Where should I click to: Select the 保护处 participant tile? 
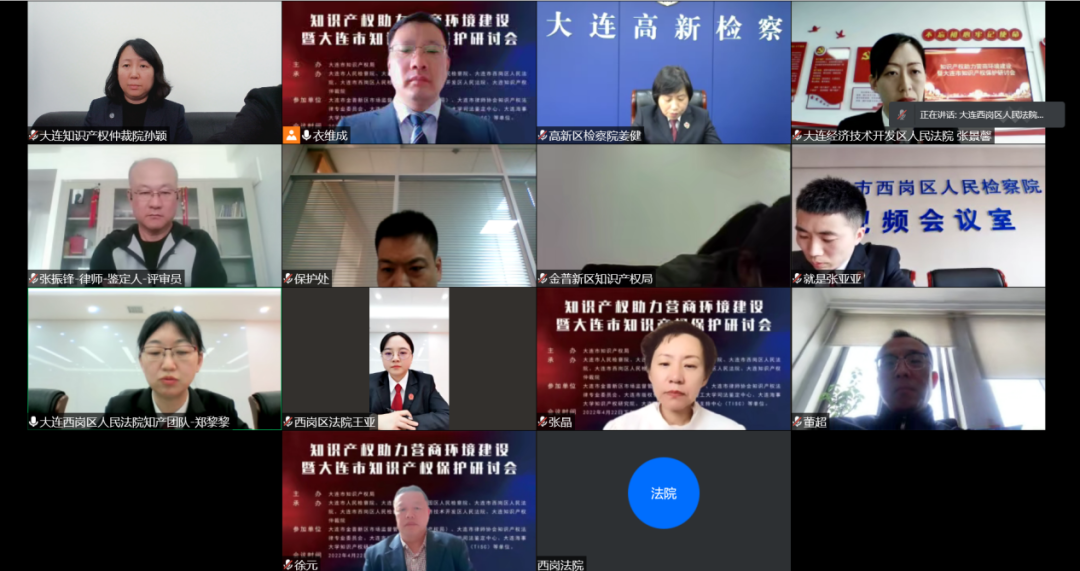(409, 215)
